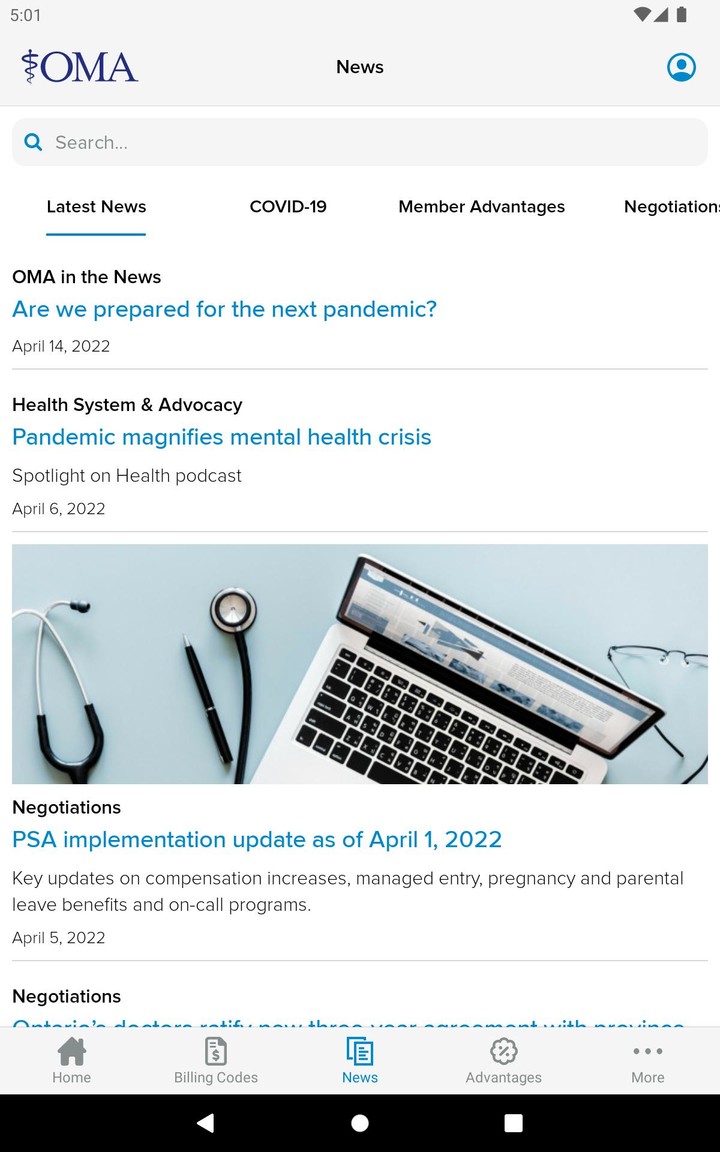The height and width of the screenshot is (1152, 720).
Task: Open the More menu tab
Action: 647,1060
